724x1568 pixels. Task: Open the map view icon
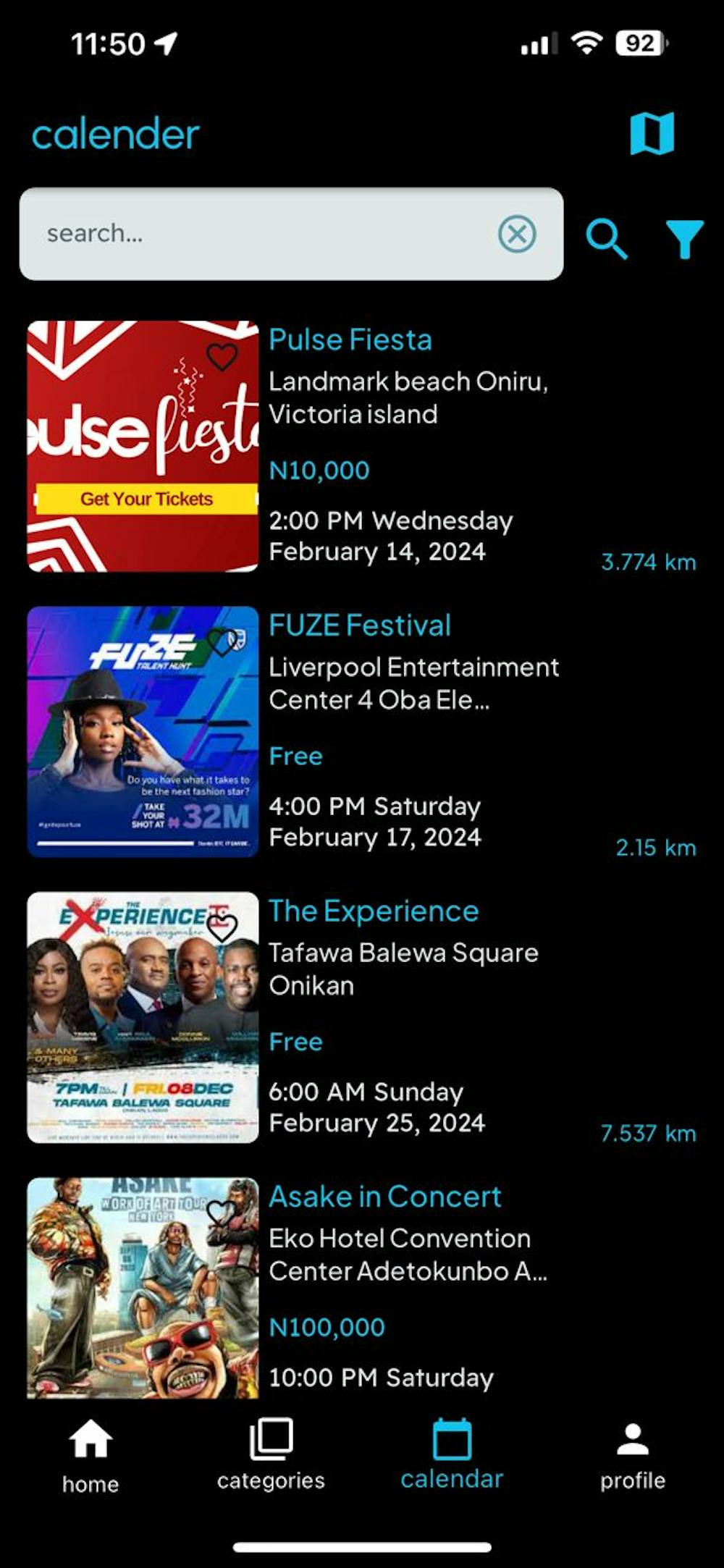652,133
